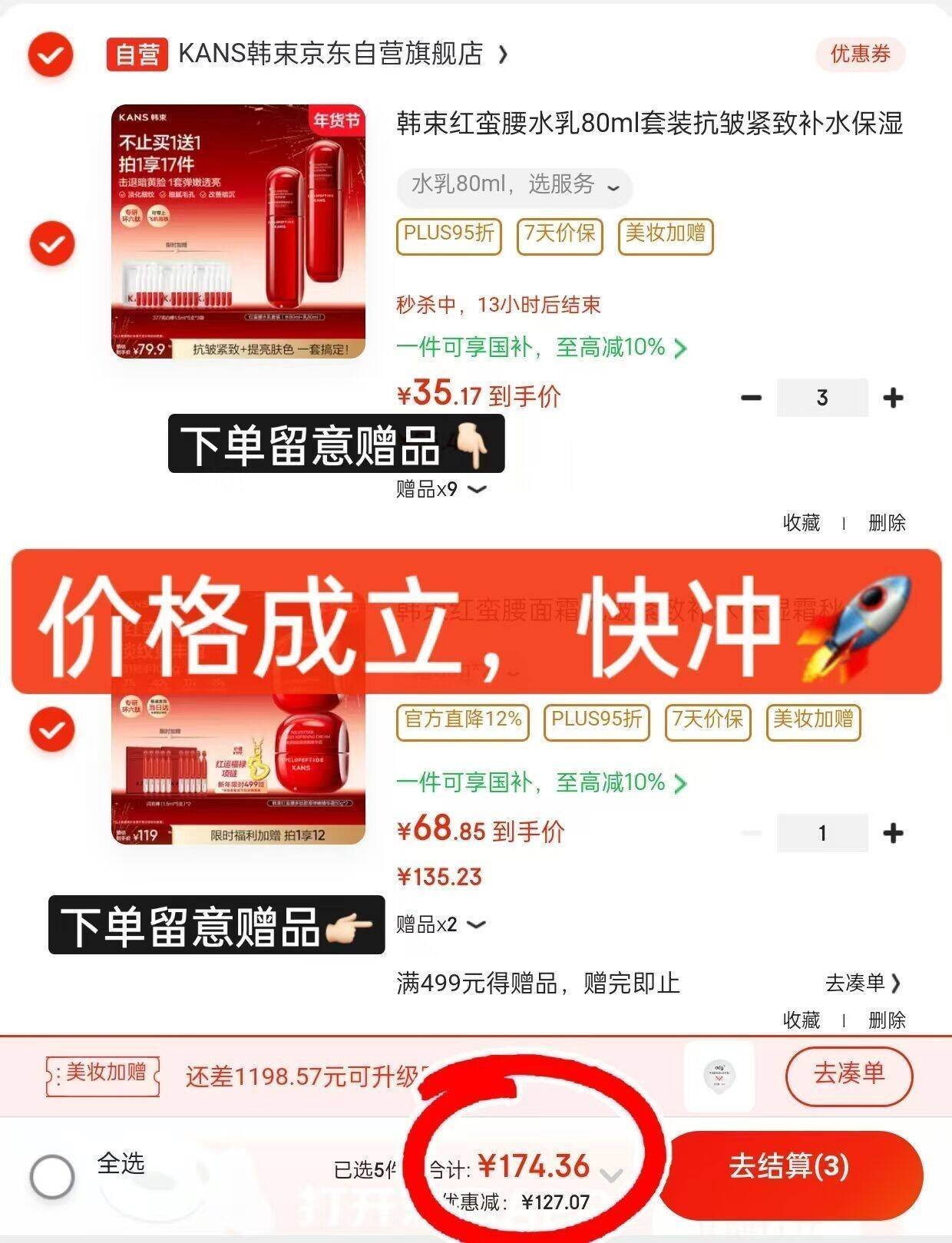Open the 红蛮腰水乳 product image
The width and height of the screenshot is (952, 1243).
[x=239, y=231]
